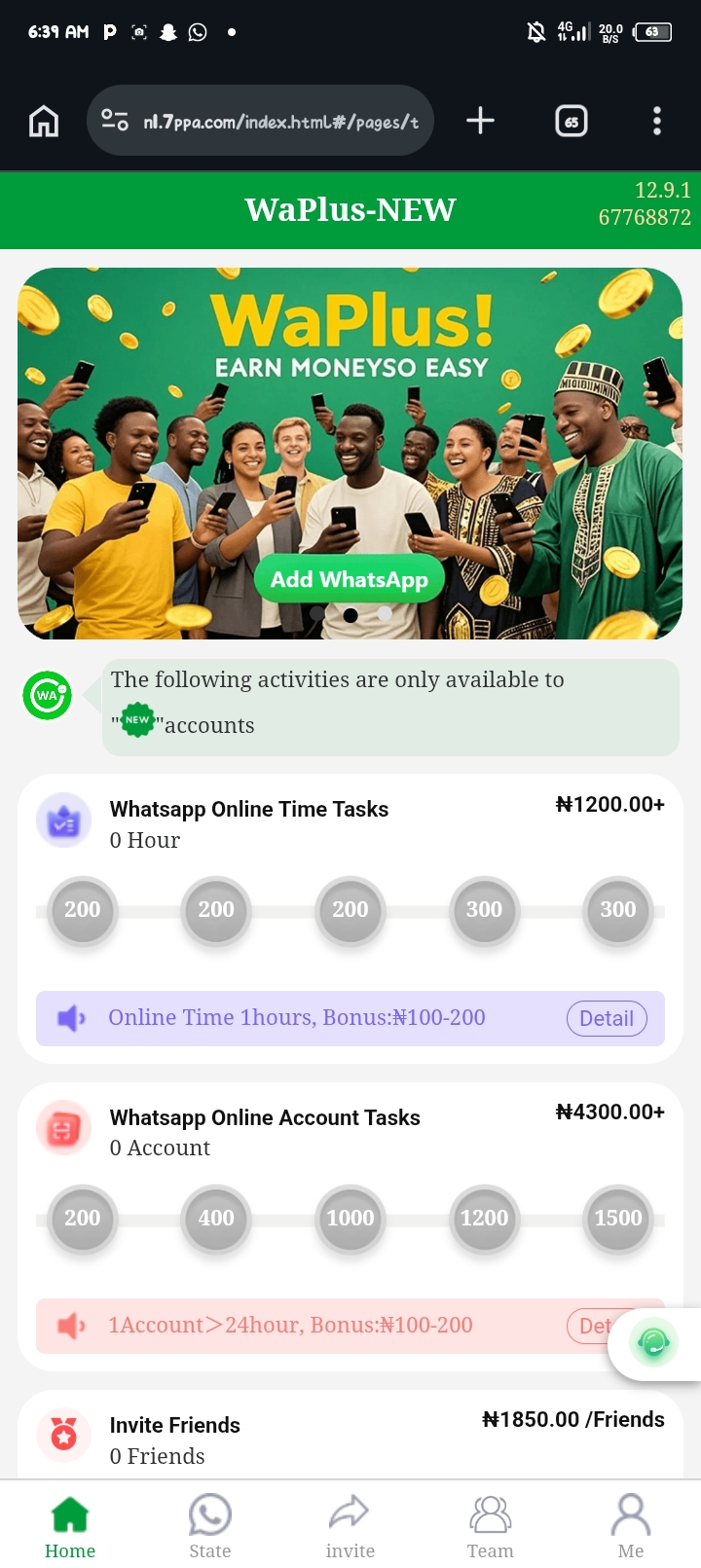Open Whatsapp Online Time Tasks card
Screen dimensions: 701x1568
coord(249,810)
